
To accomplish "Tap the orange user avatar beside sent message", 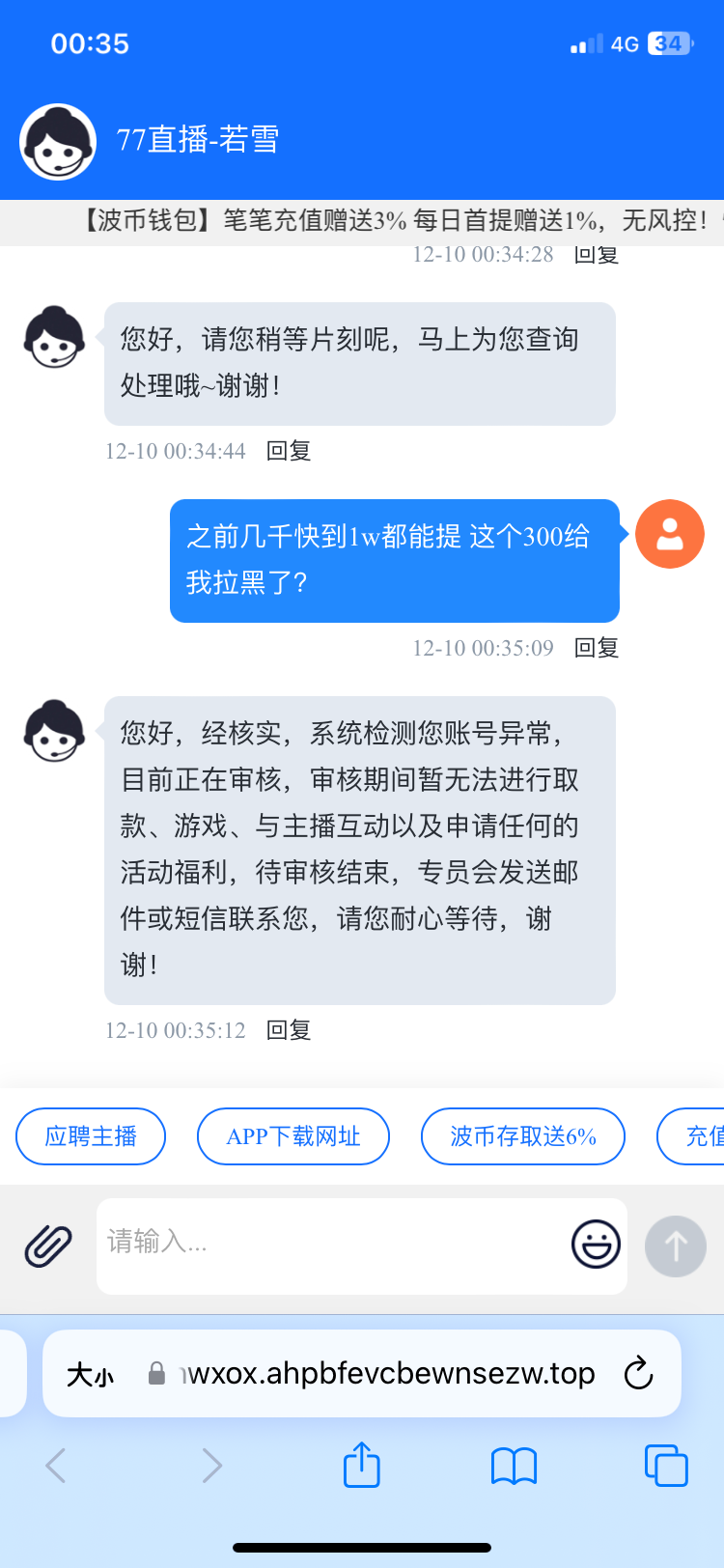I will tap(670, 533).
